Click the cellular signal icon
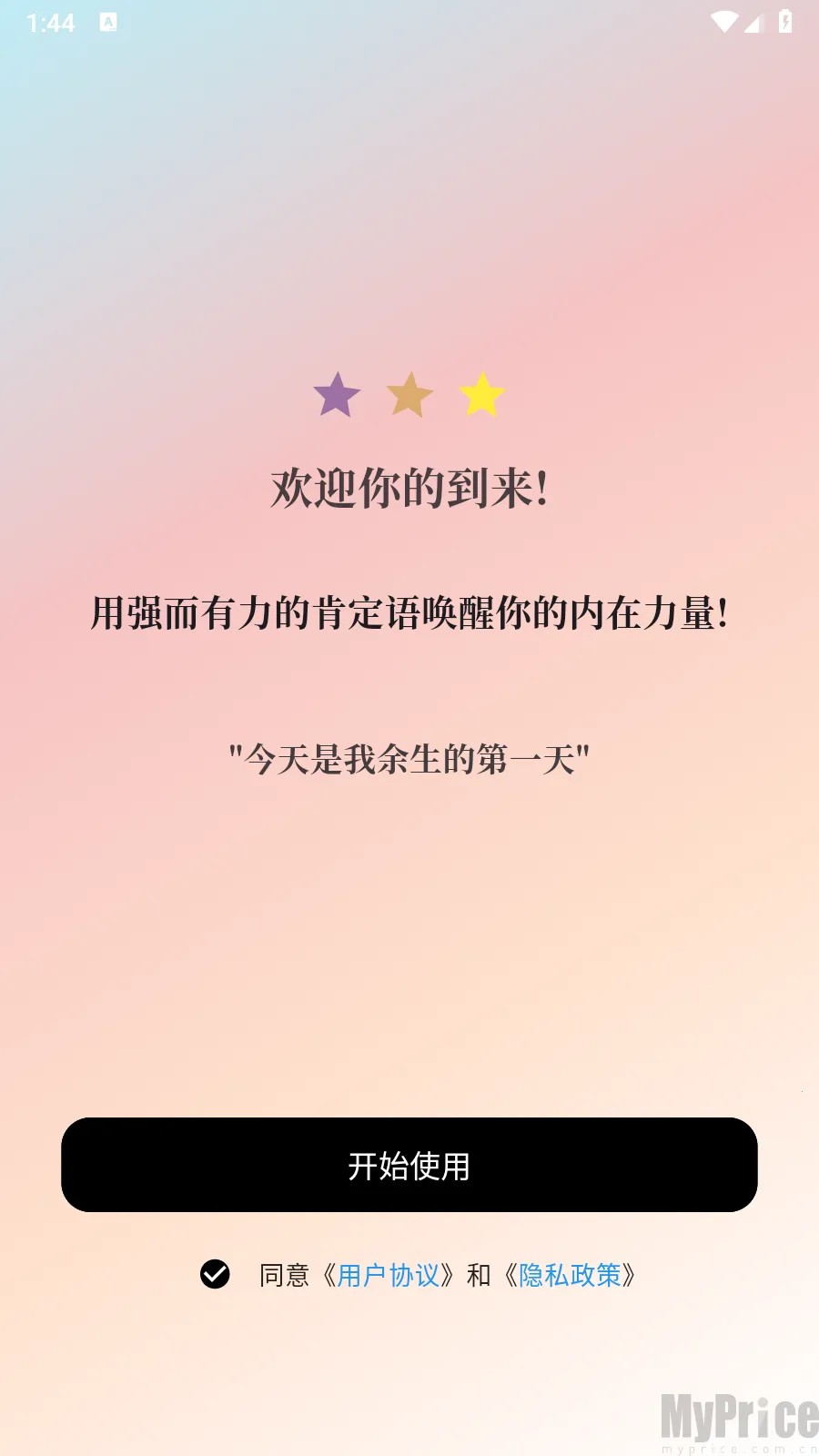 (753, 25)
